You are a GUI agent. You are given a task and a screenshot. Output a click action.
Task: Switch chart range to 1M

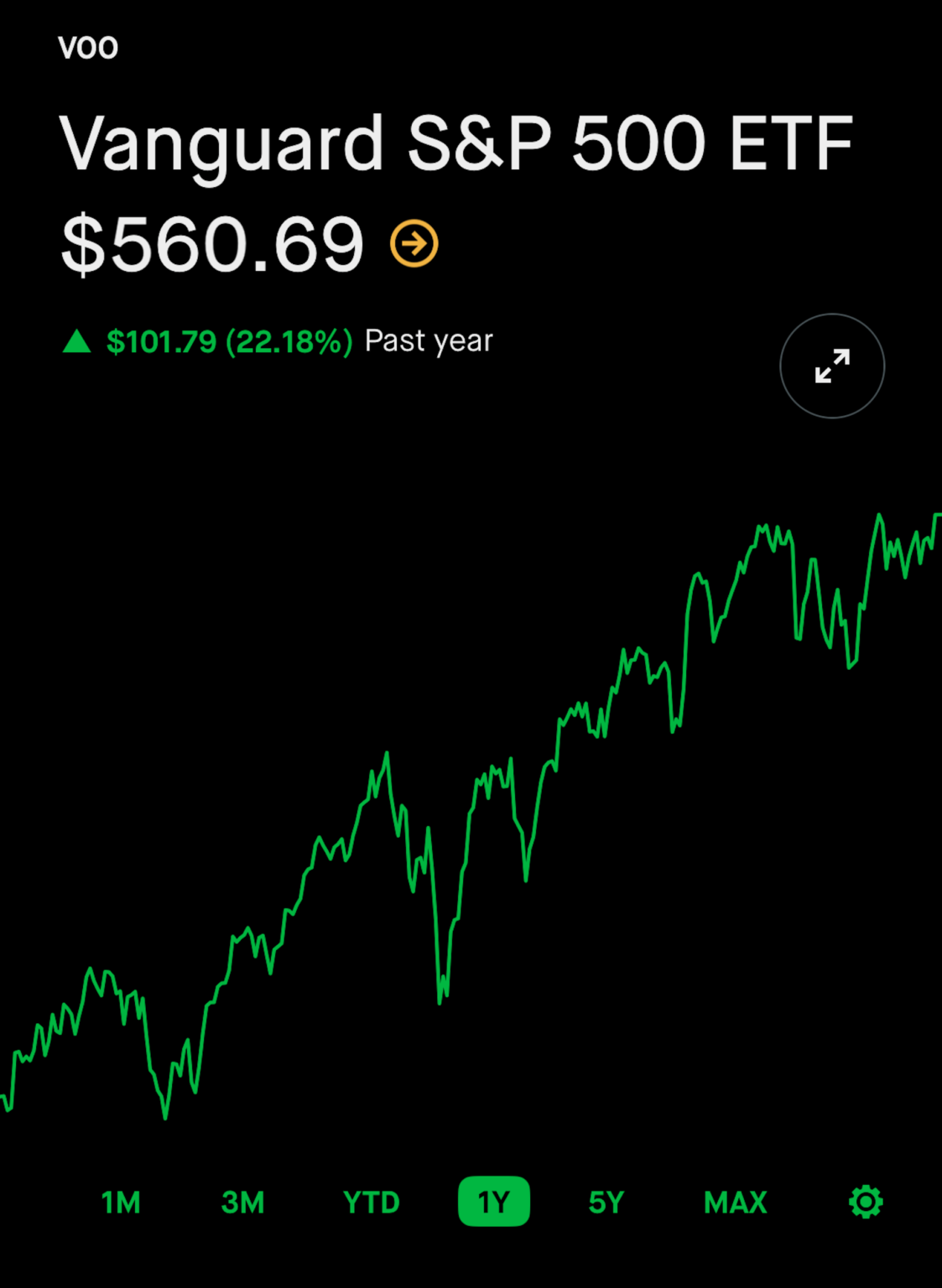click(x=121, y=1202)
